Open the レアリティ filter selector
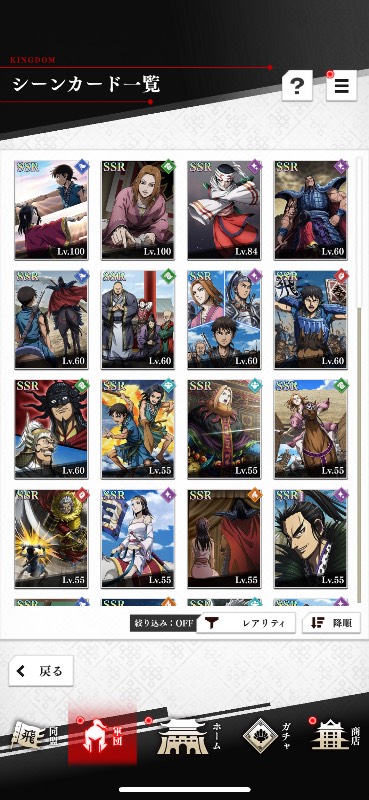This screenshot has height=800, width=369. coord(246,623)
